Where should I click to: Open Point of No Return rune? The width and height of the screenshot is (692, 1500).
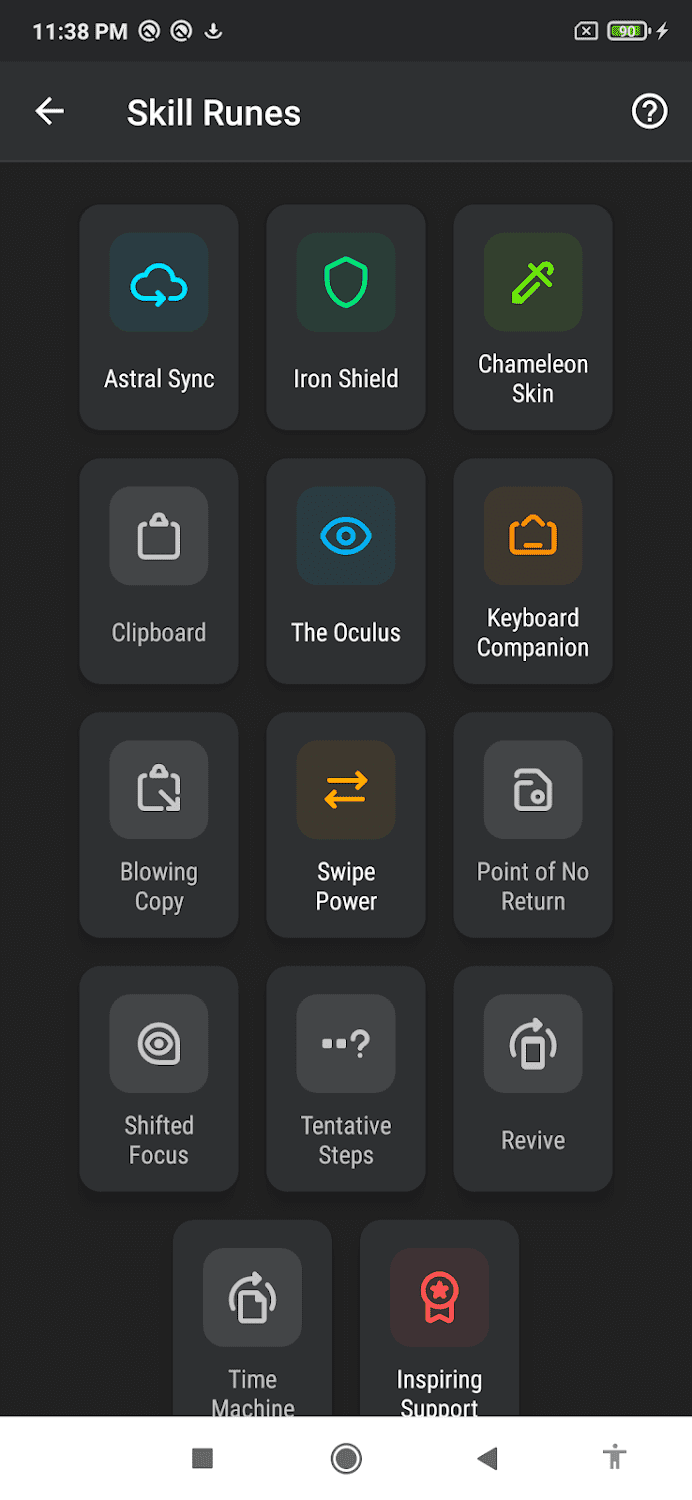pyautogui.click(x=533, y=825)
